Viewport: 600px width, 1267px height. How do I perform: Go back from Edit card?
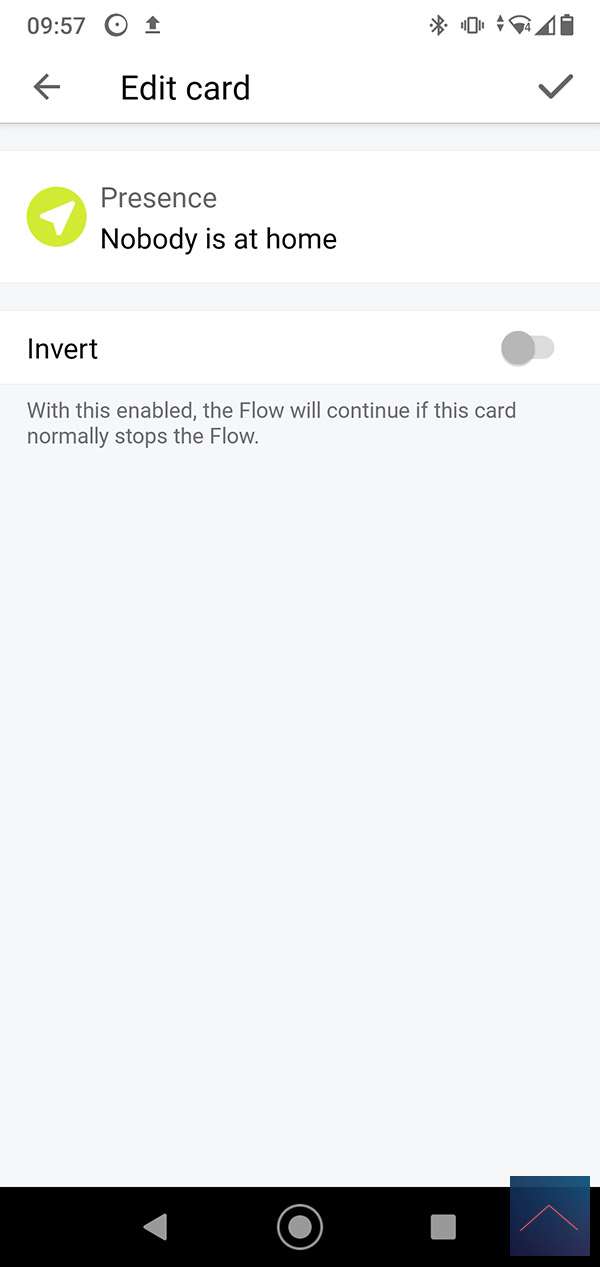(x=47, y=87)
